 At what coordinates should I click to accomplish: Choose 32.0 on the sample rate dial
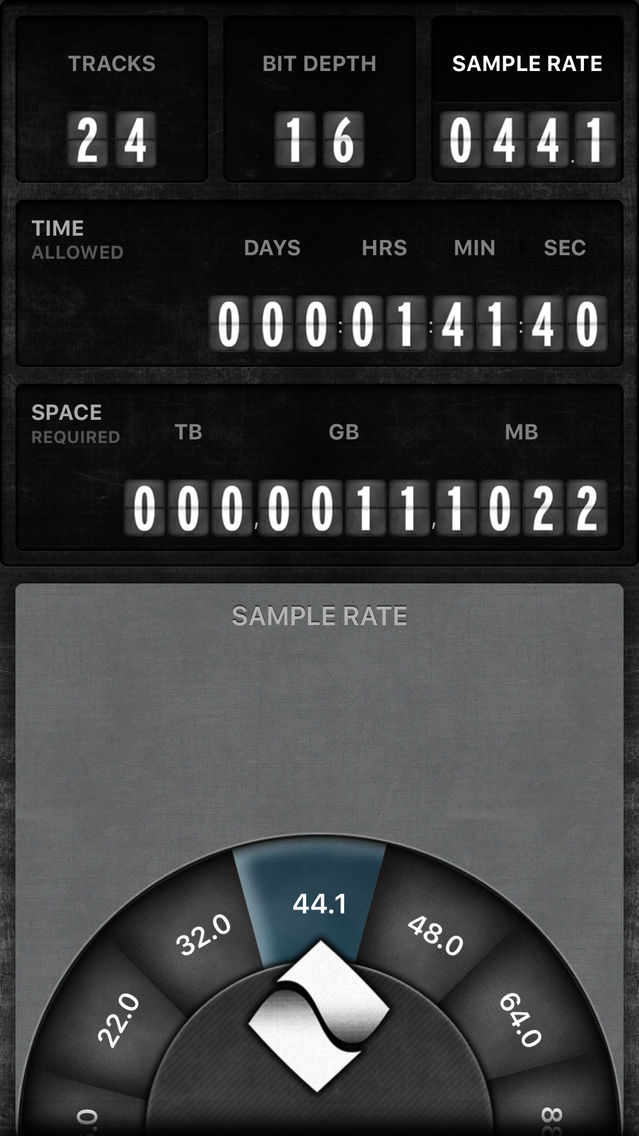204,935
